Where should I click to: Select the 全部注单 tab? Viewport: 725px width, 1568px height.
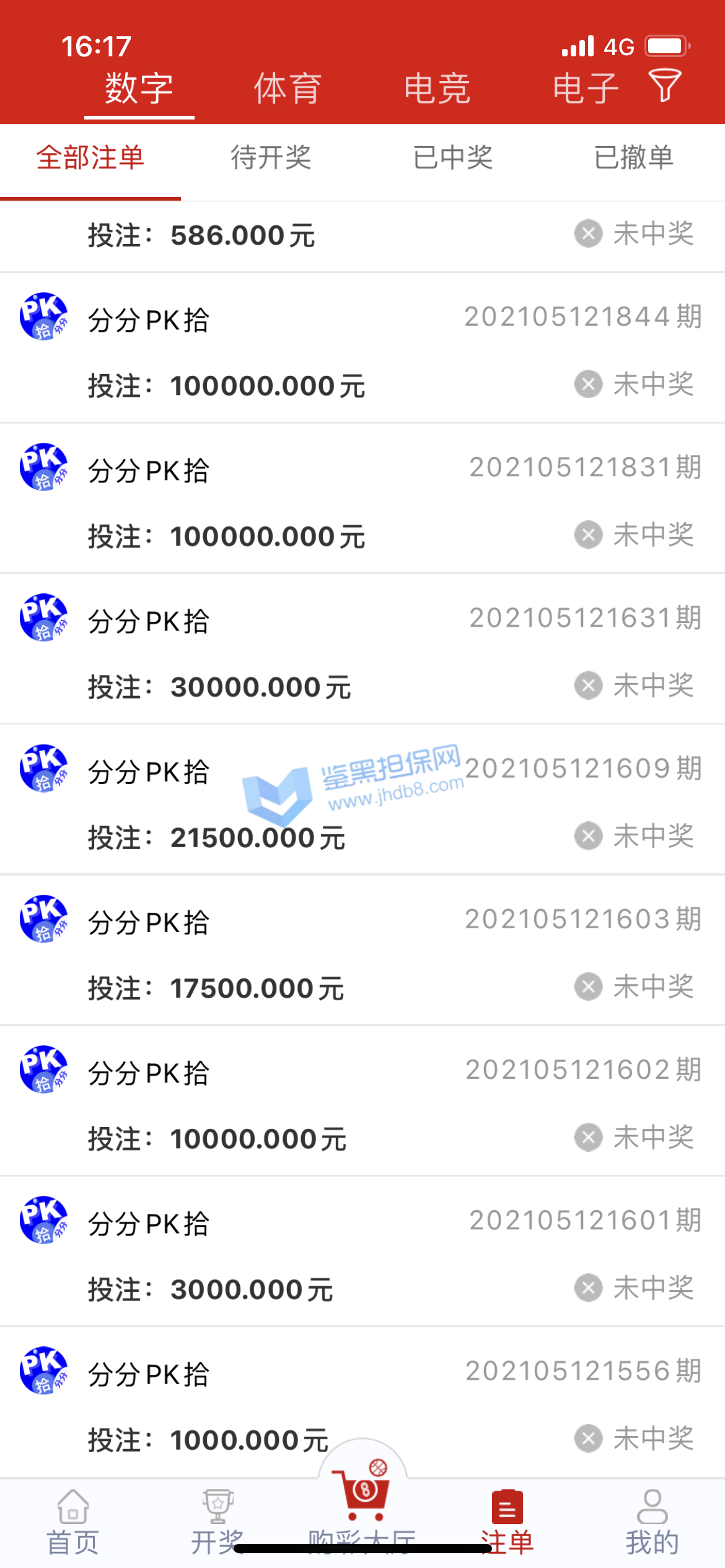tap(90, 157)
